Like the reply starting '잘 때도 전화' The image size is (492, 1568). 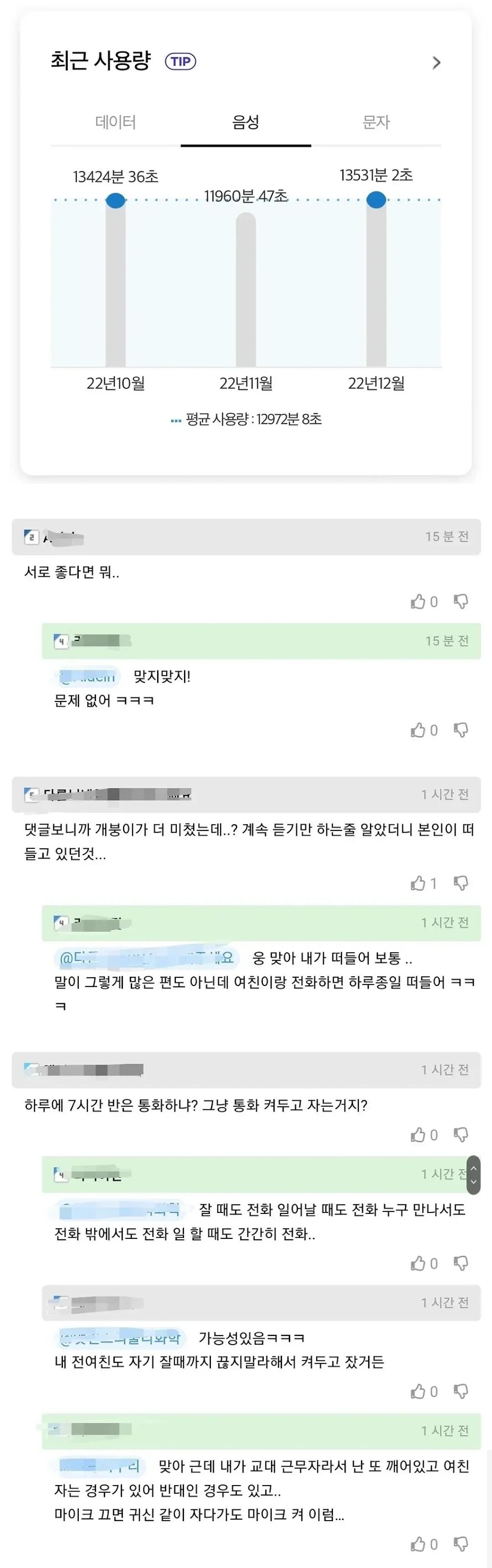(418, 1264)
